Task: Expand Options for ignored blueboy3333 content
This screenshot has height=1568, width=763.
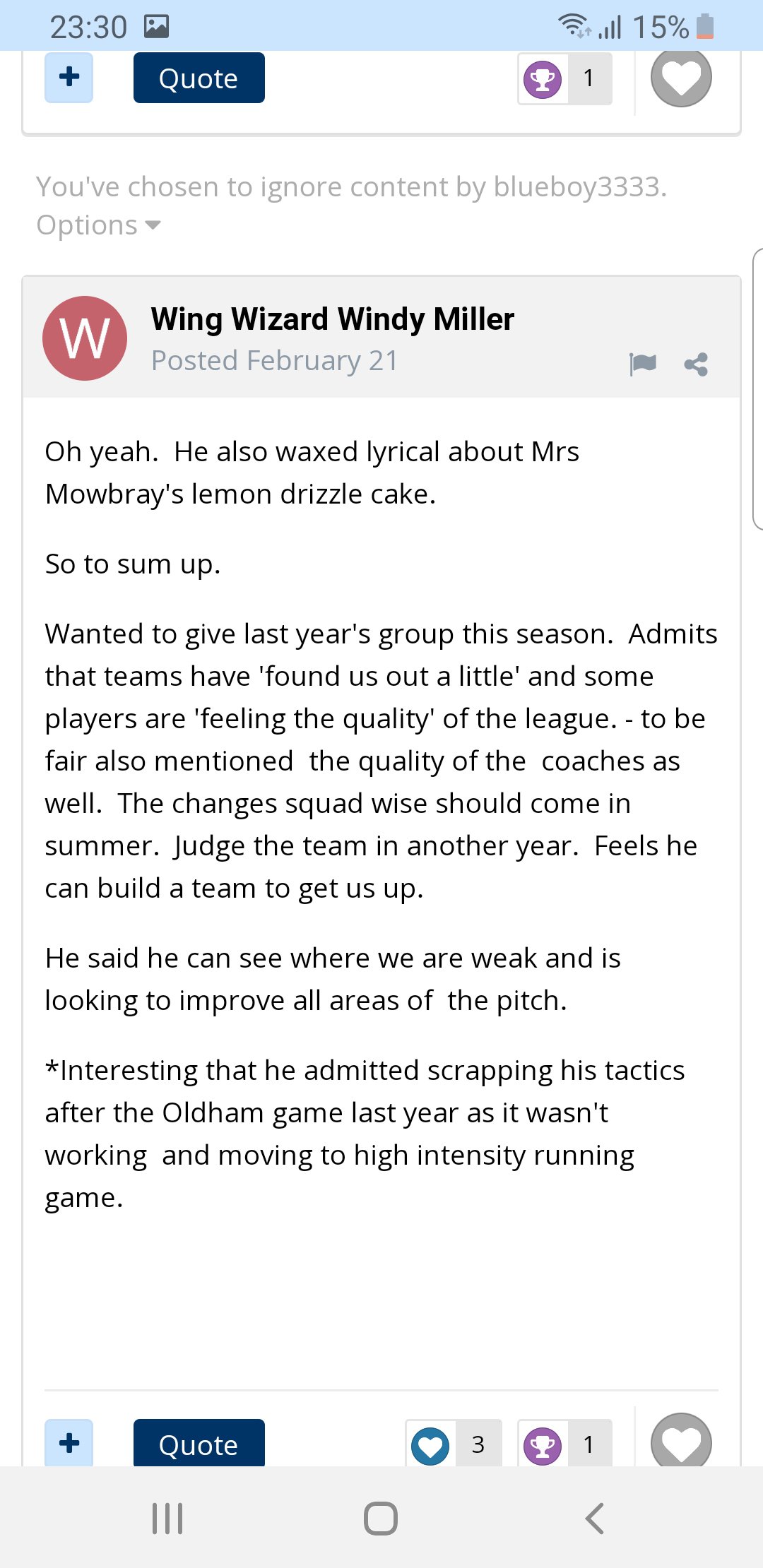Action: [99, 225]
